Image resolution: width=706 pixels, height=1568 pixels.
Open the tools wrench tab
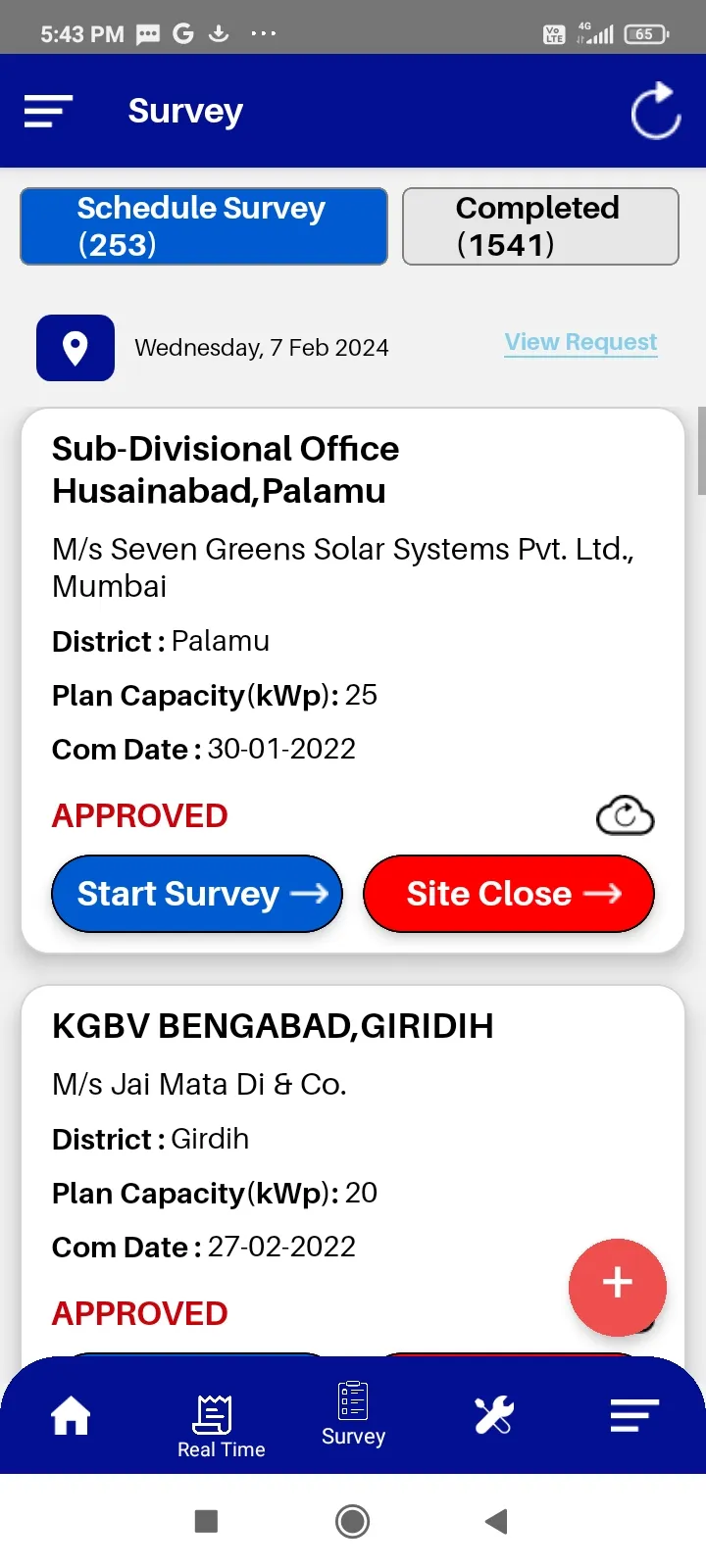[494, 1416]
